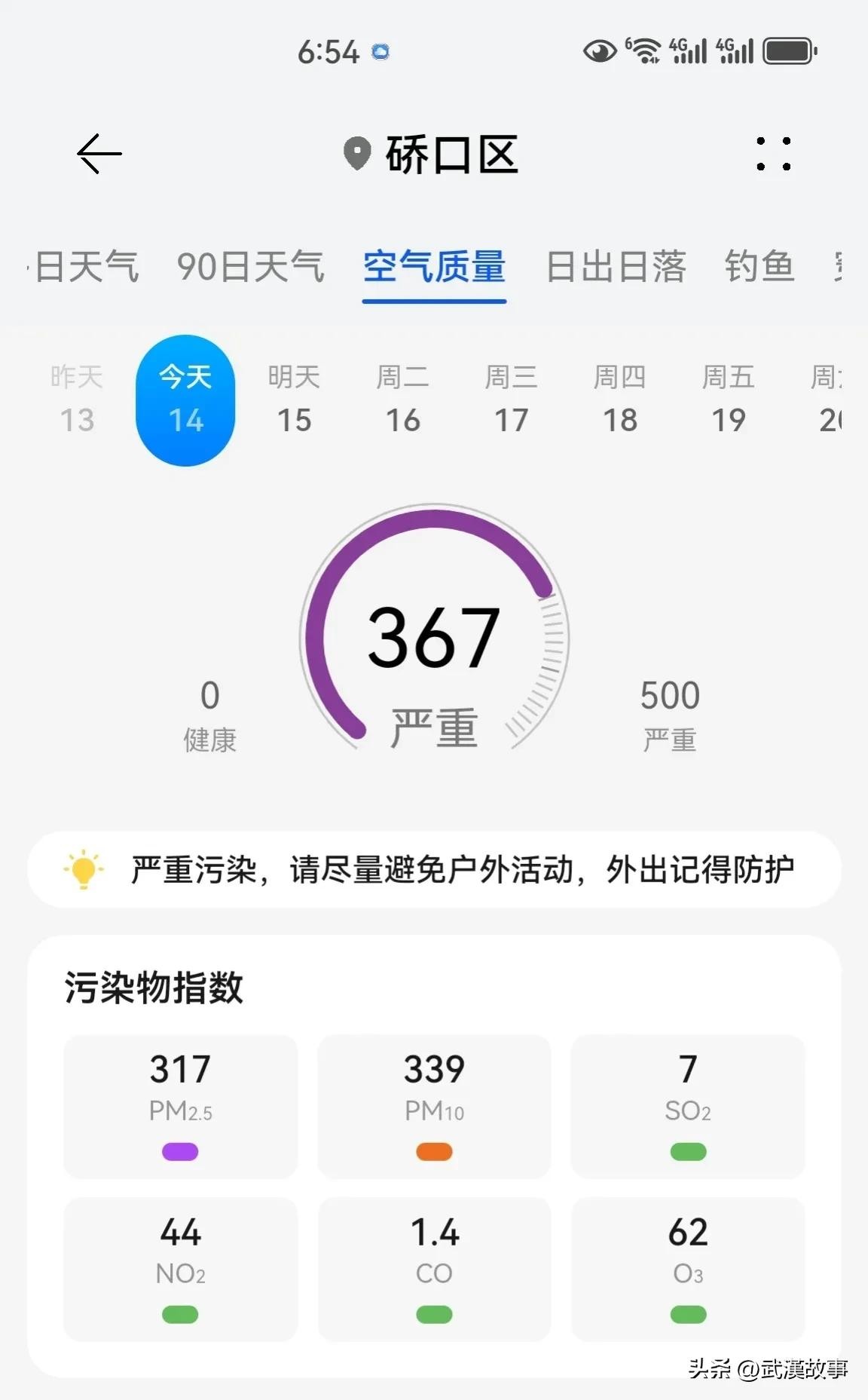Go back using the arrow icon
The height and width of the screenshot is (1400, 868).
tap(99, 154)
